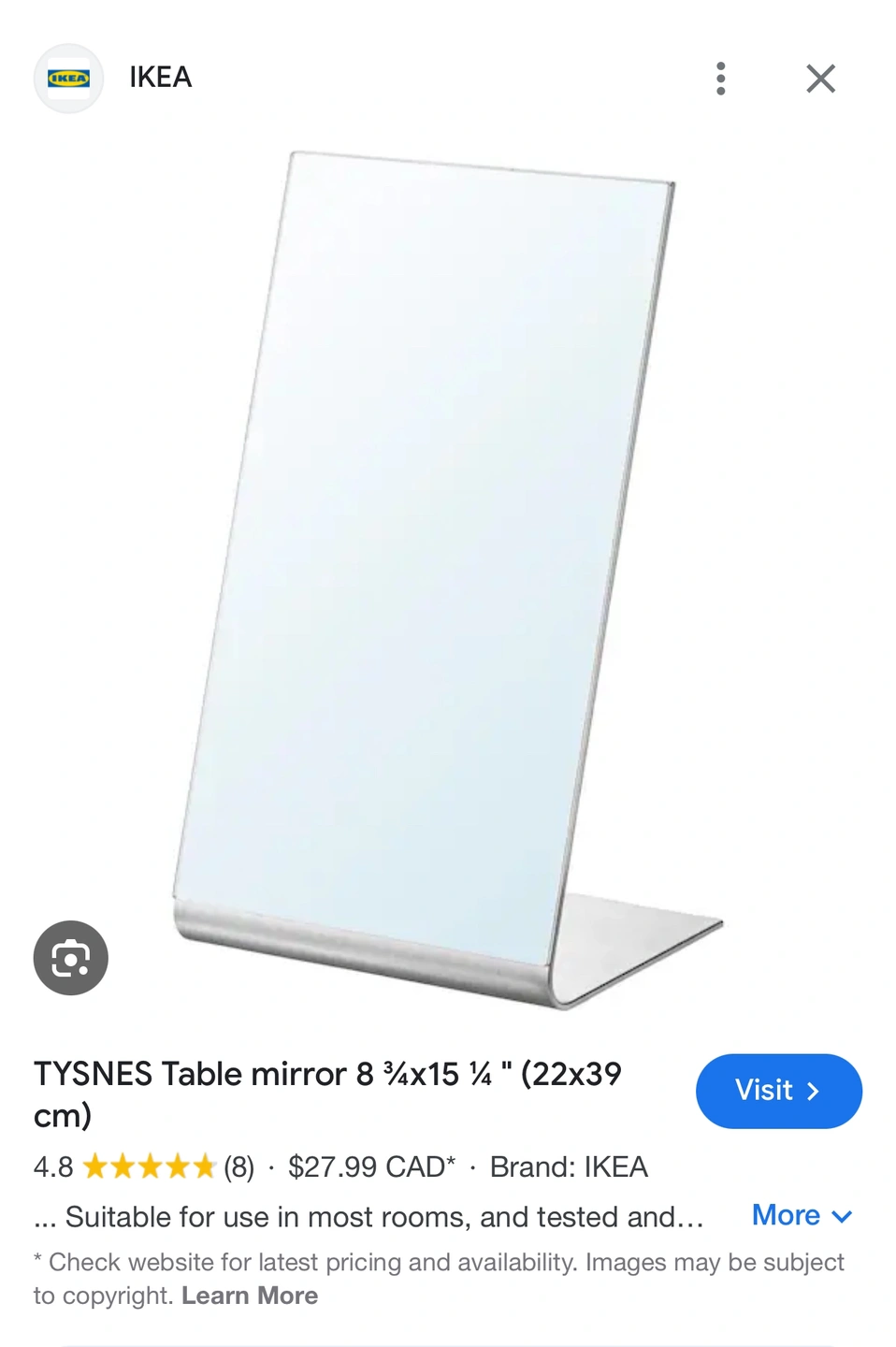The image size is (896, 1347).
Task: Open the Learn More copyright link
Action: (250, 1296)
